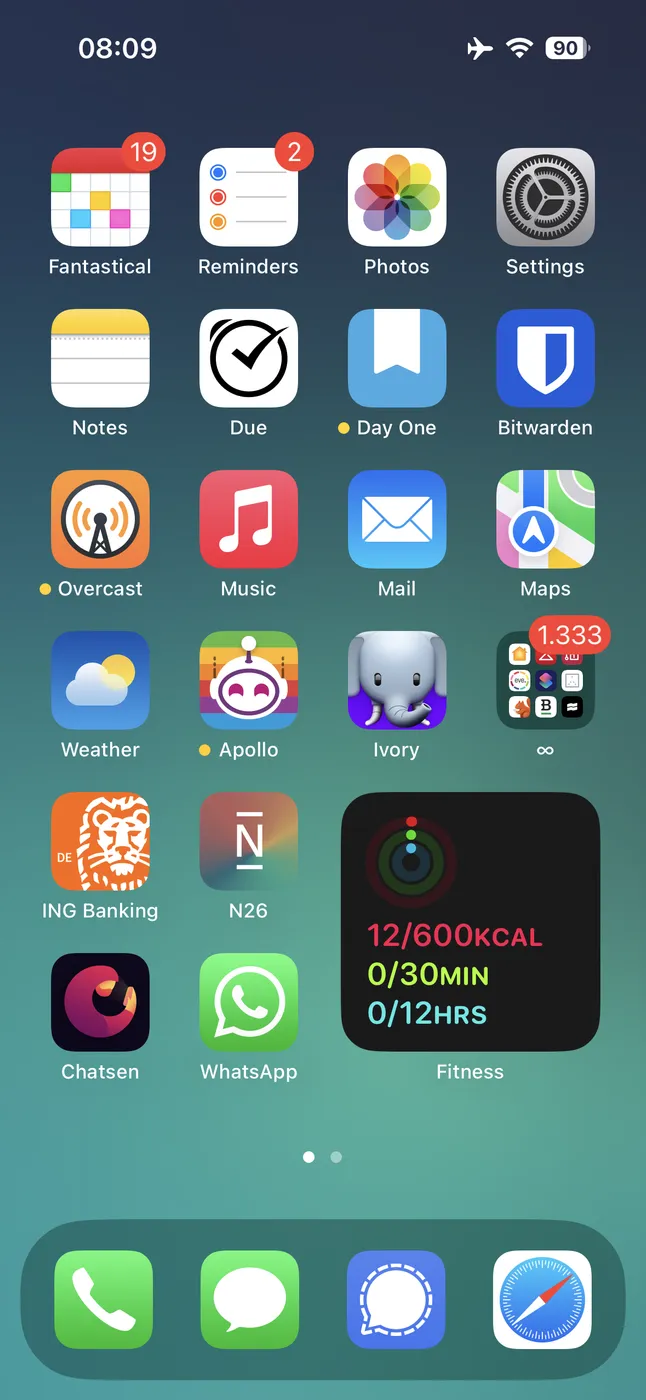Open iPhone Settings
Image resolution: width=646 pixels, height=1400 pixels.
(545, 198)
